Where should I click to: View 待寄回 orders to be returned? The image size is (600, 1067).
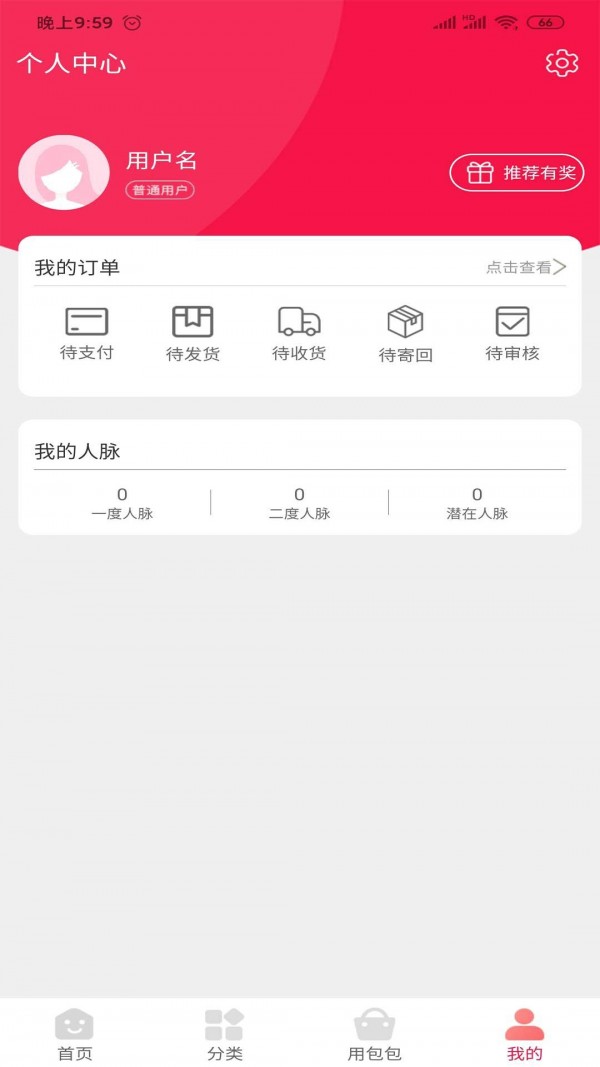pyautogui.click(x=405, y=334)
